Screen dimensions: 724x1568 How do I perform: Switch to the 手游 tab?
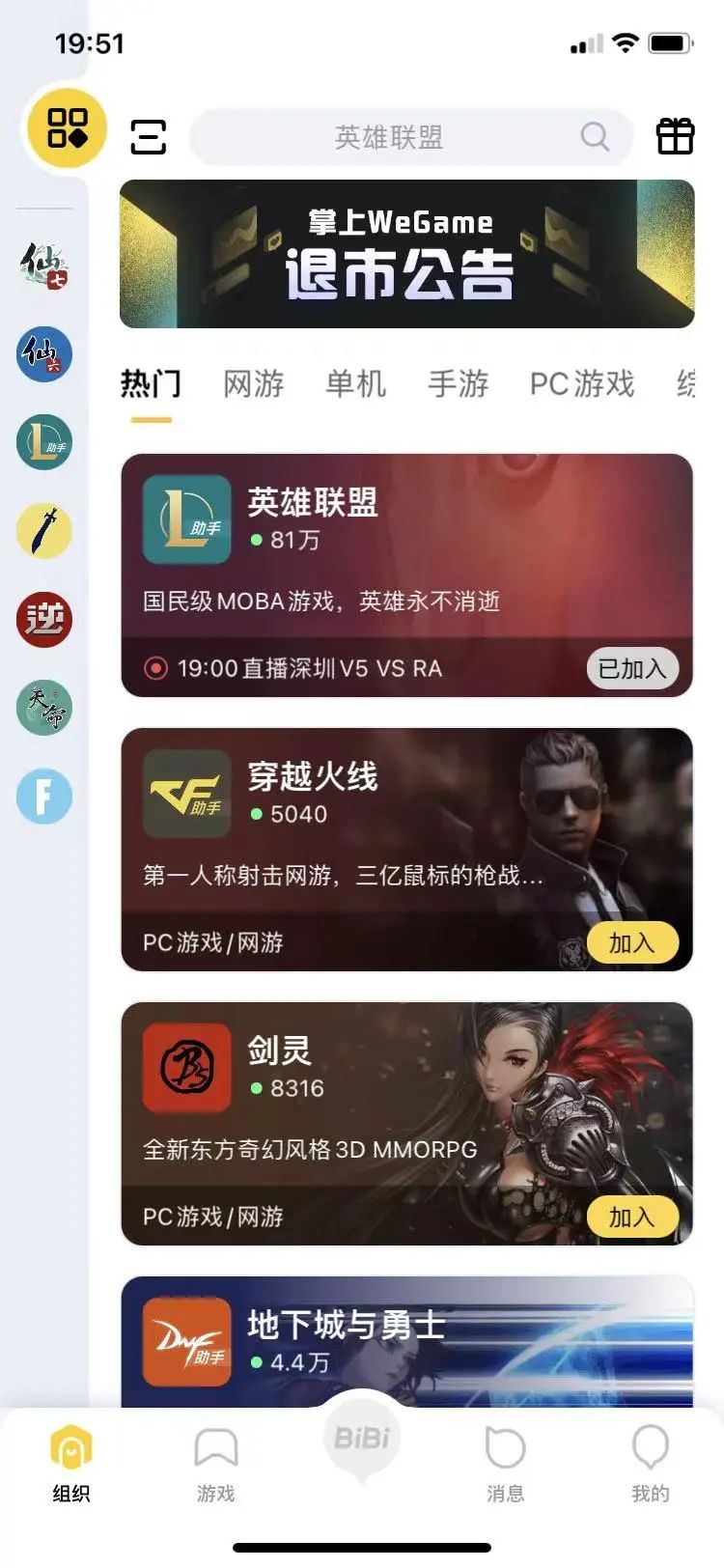pos(458,384)
